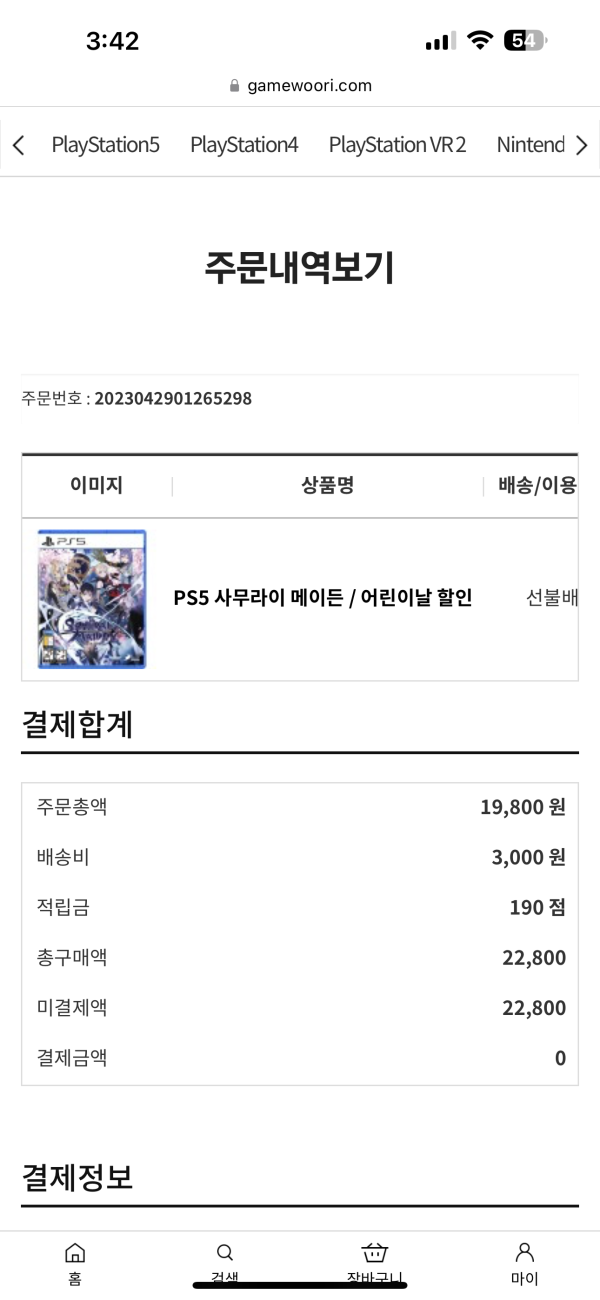Image resolution: width=600 pixels, height=1300 pixels.
Task: Tap the left arrow of the category bar
Action: click(18, 145)
